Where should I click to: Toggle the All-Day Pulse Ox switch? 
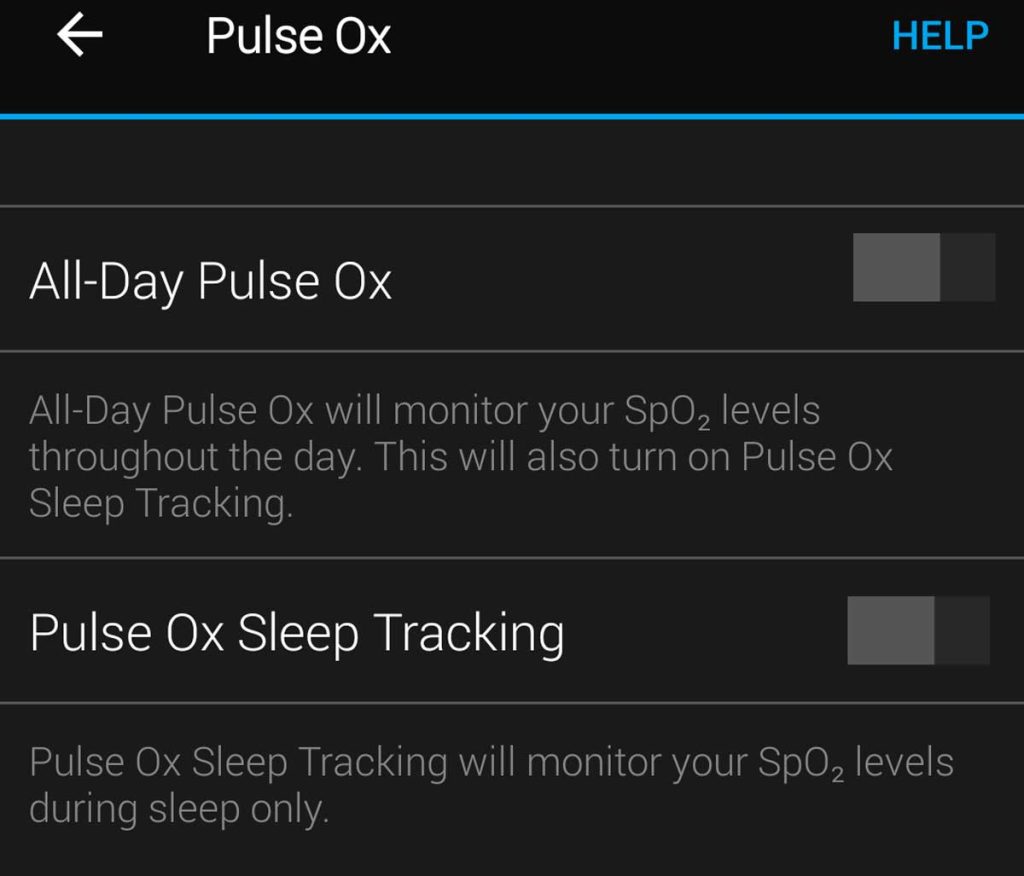click(x=923, y=267)
